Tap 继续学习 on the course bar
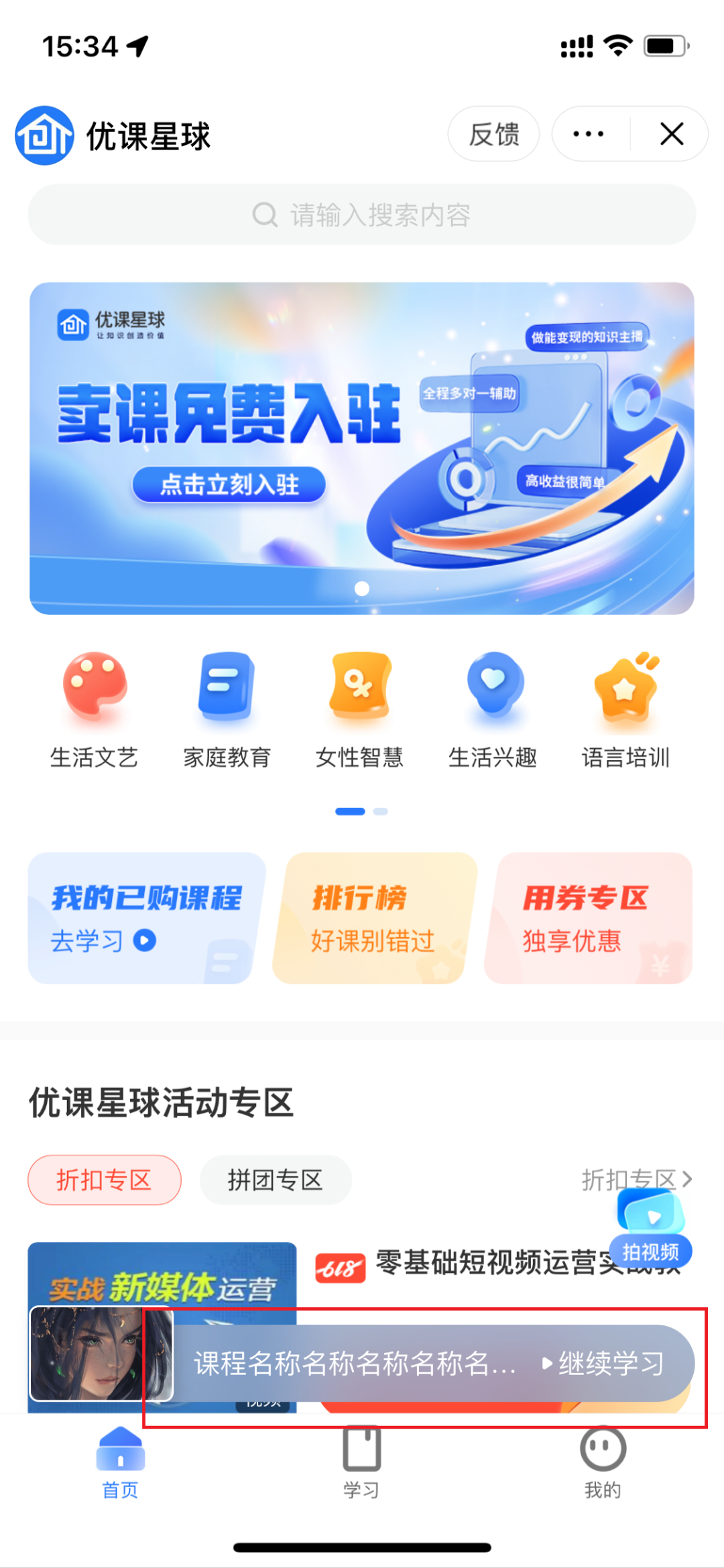 (603, 1364)
